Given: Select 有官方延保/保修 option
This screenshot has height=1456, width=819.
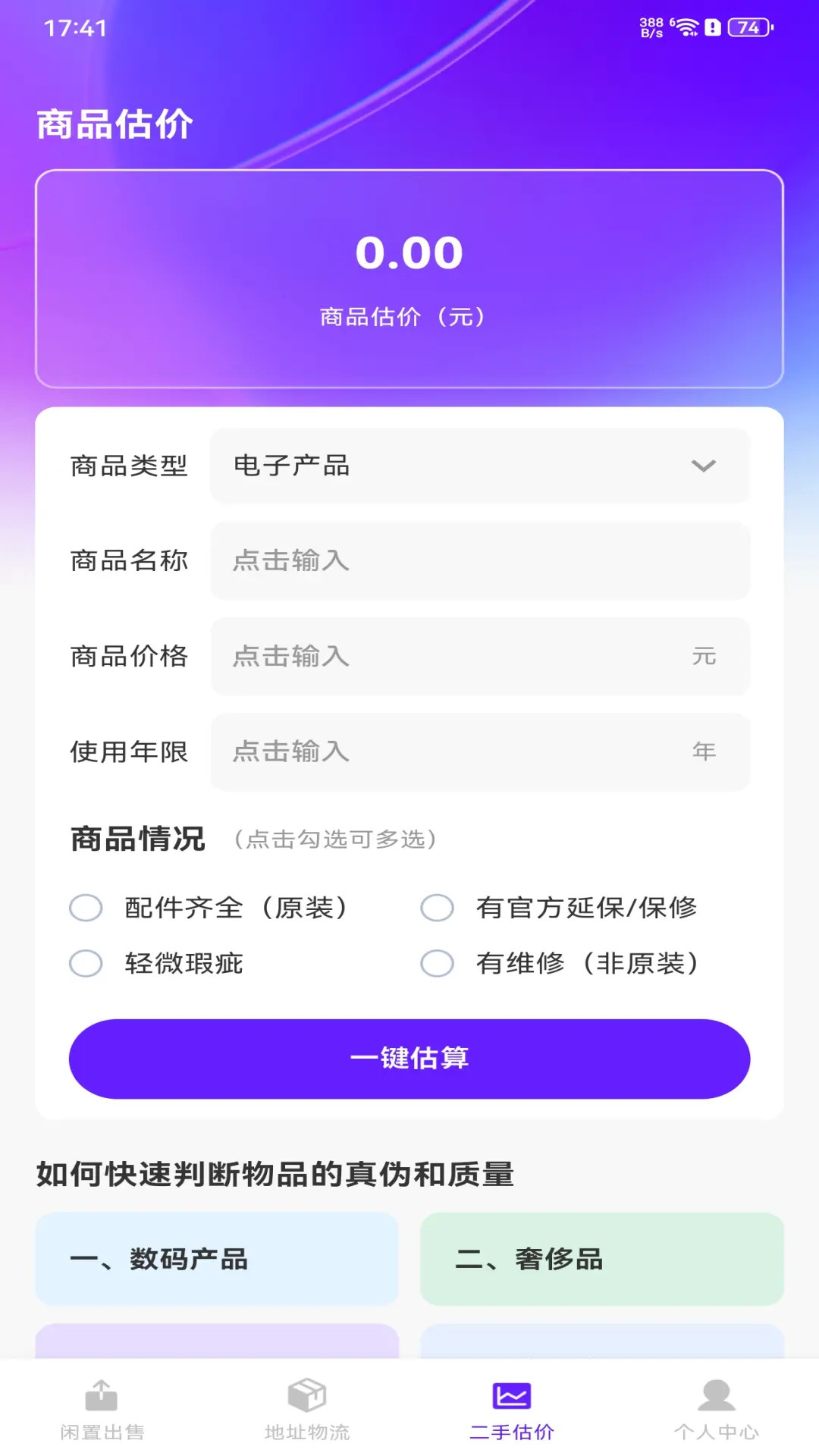Looking at the screenshot, I should 438,908.
